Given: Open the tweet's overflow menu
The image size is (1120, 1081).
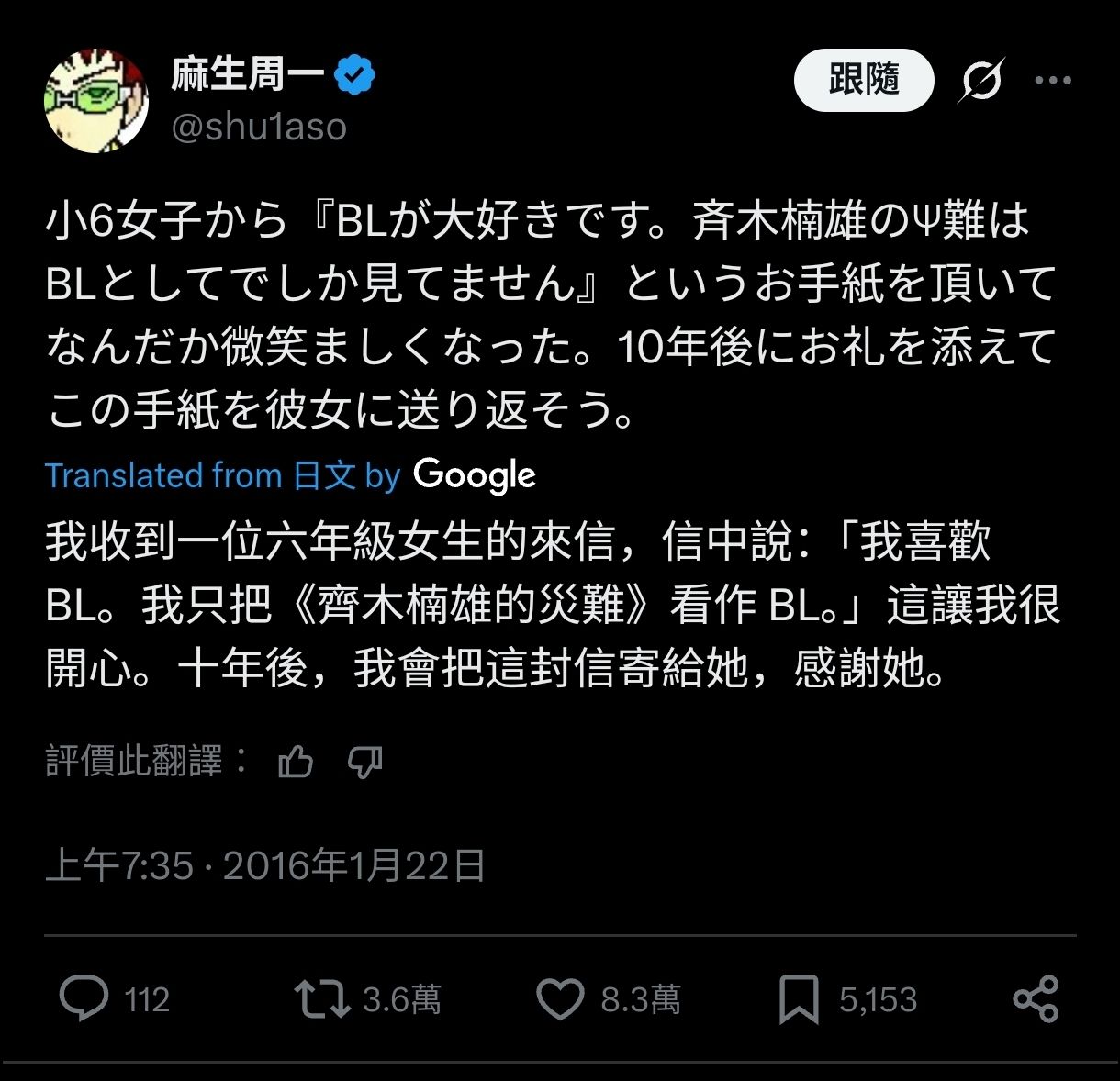Looking at the screenshot, I should coord(1053,81).
